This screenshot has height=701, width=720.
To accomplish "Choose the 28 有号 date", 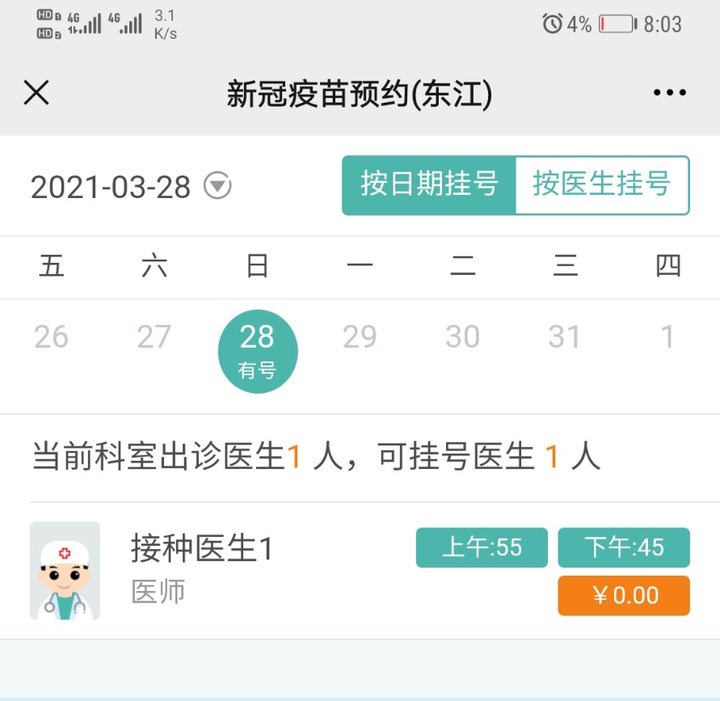I will (x=257, y=351).
